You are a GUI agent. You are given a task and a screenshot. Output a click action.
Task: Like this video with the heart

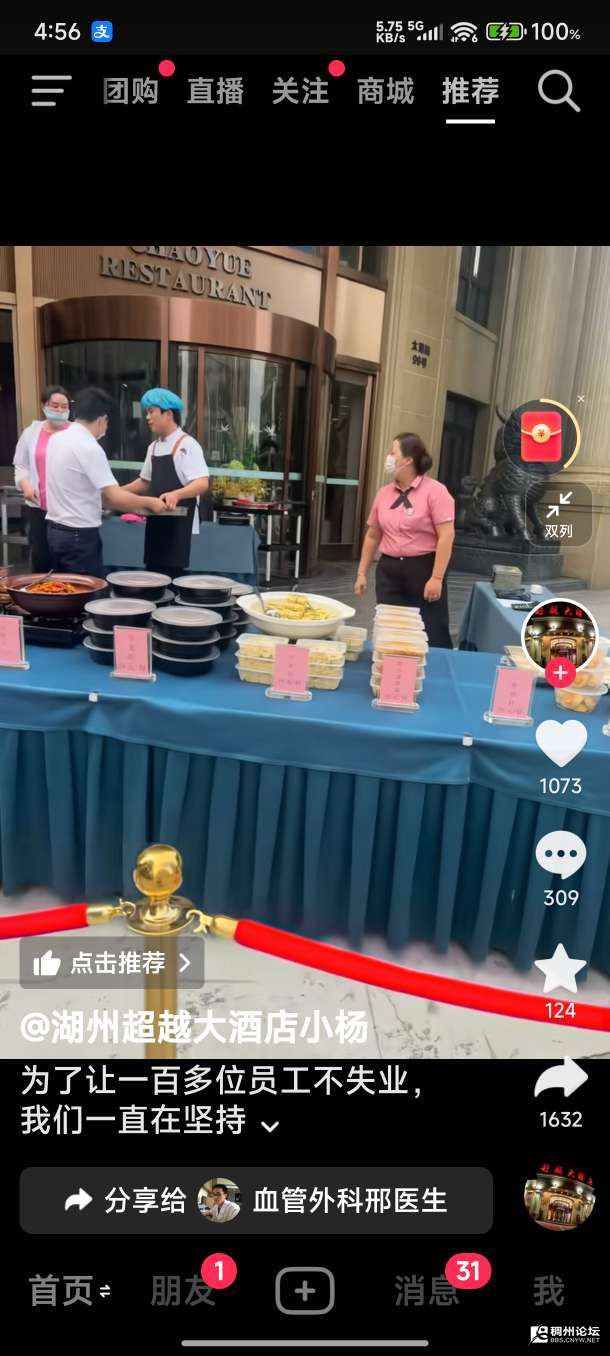[x=560, y=744]
